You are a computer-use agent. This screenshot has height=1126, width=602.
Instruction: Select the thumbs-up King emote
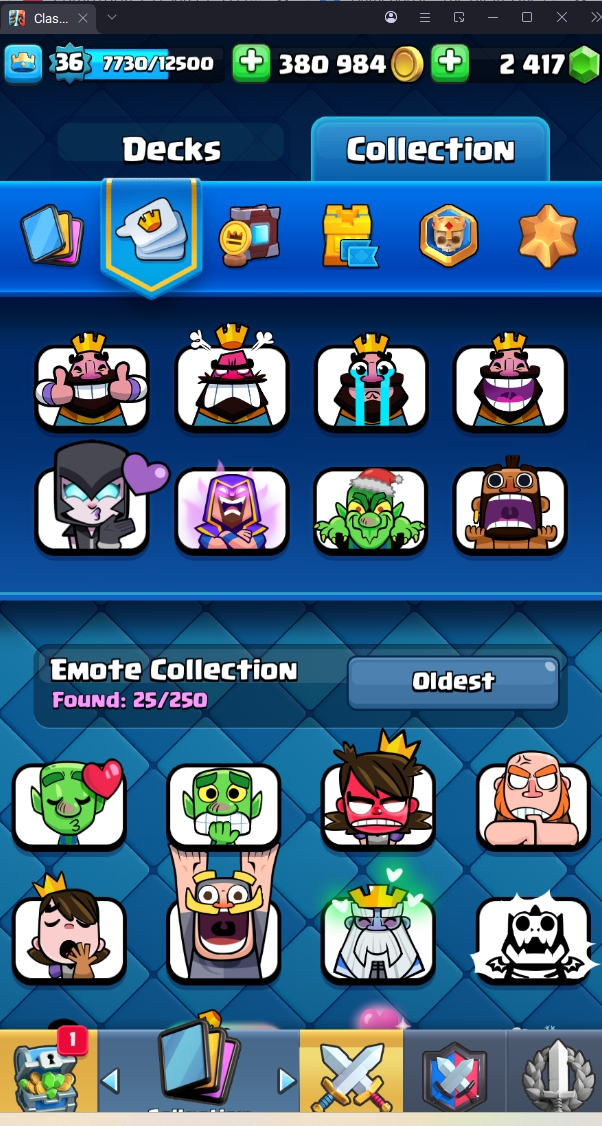(x=92, y=385)
